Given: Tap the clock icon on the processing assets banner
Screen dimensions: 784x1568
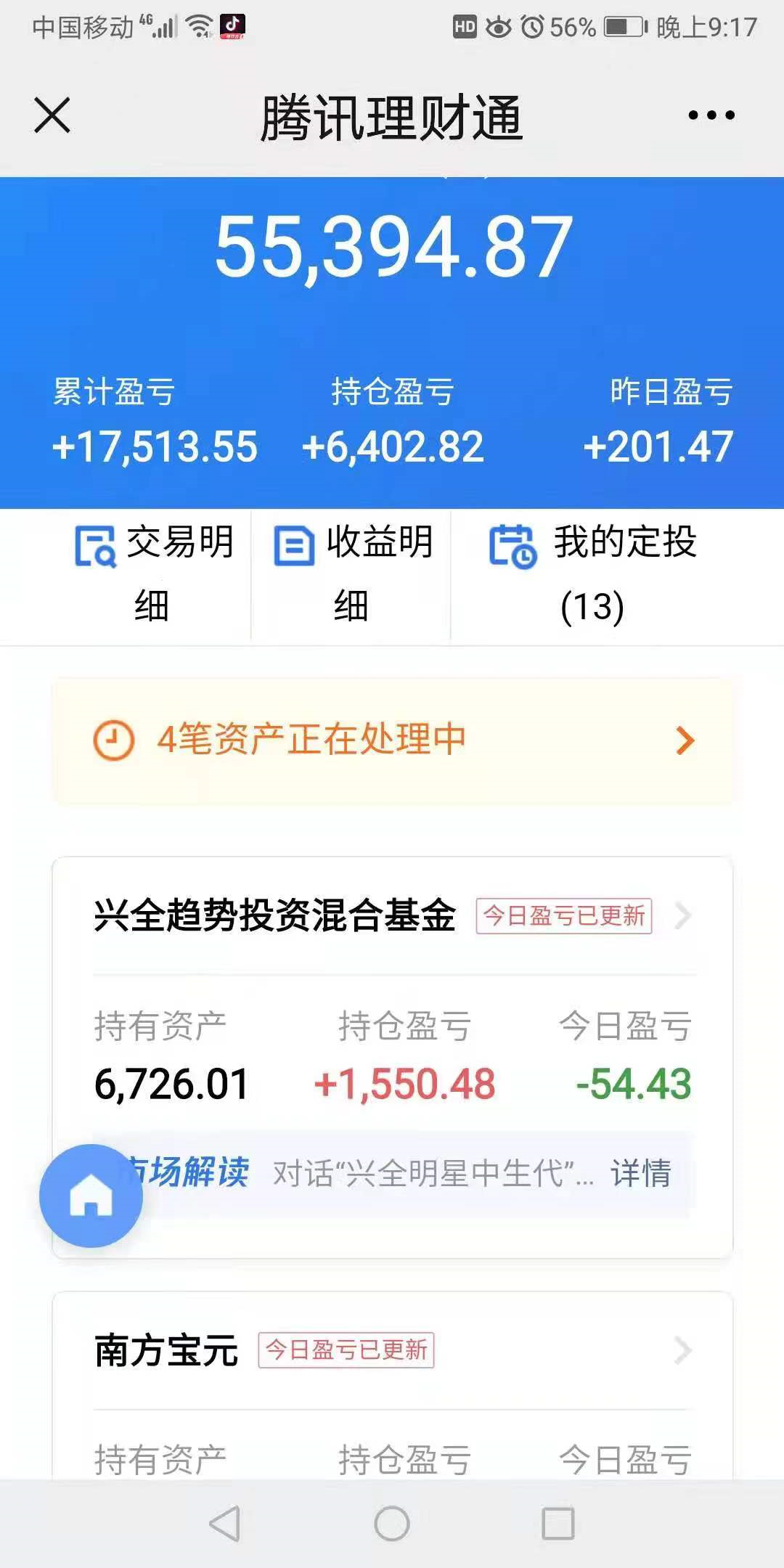Looking at the screenshot, I should [113, 739].
